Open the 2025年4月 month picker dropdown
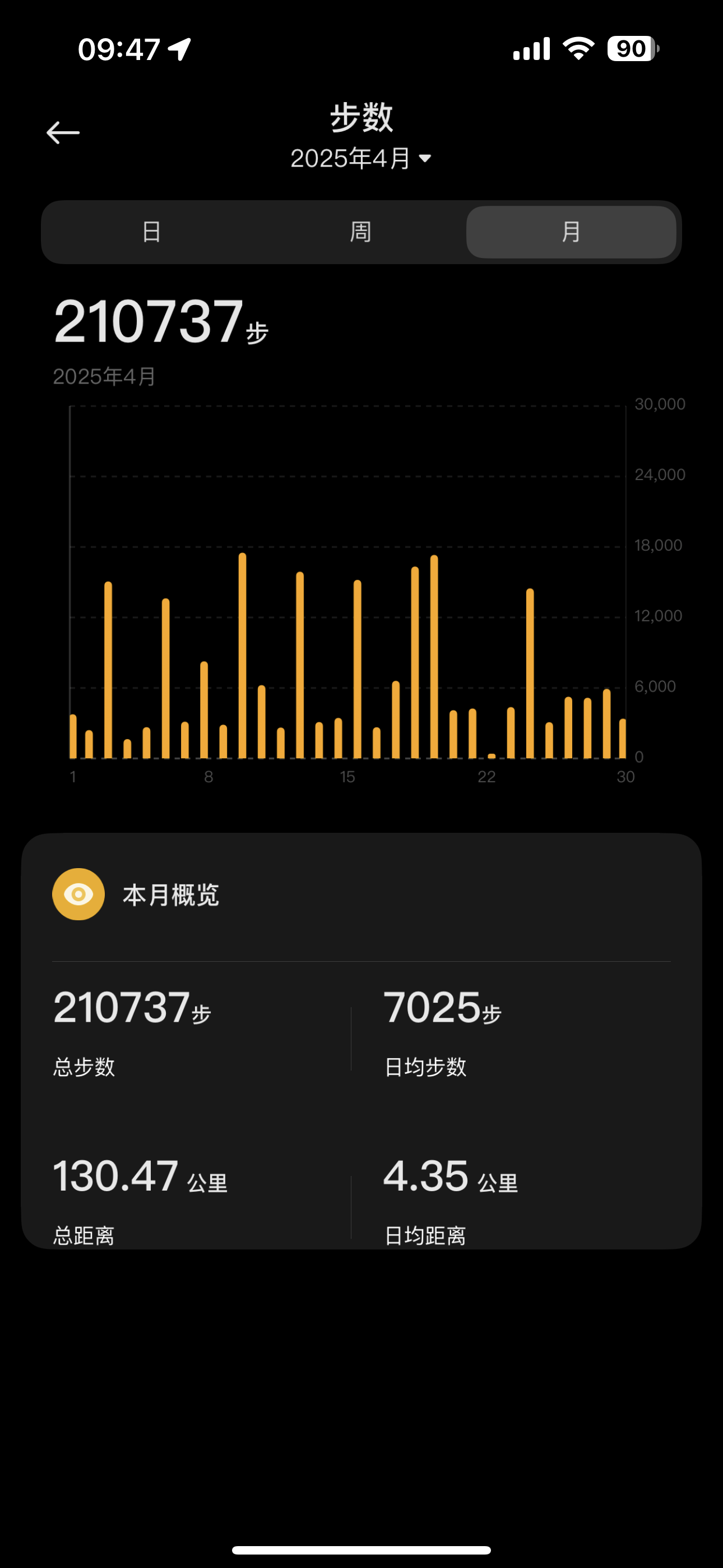This screenshot has height=1568, width=723. click(361, 159)
